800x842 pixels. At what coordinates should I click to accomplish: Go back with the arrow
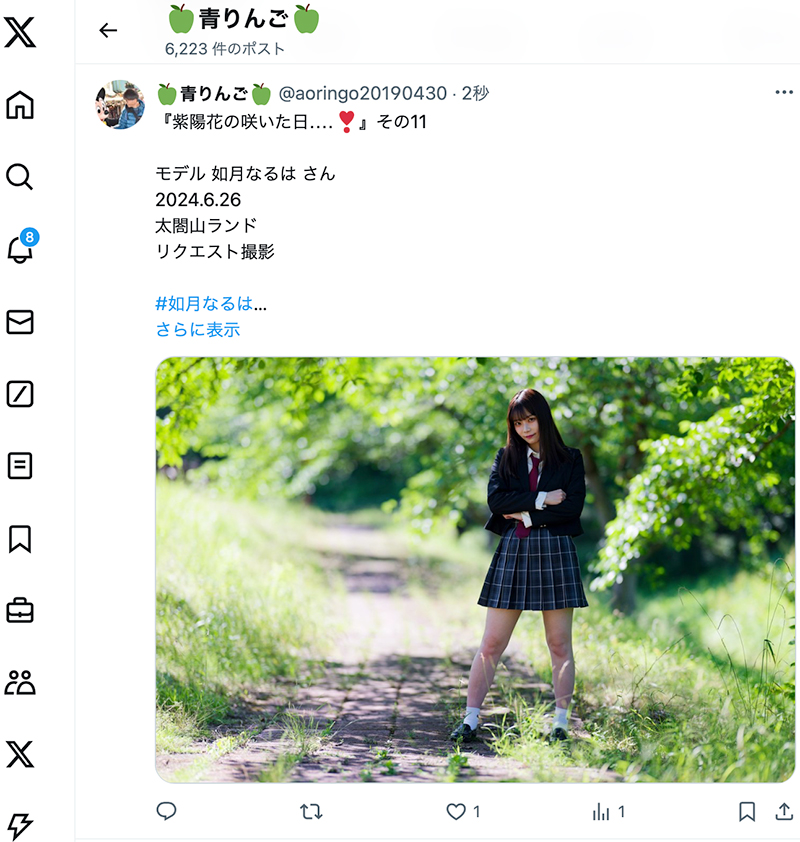(x=108, y=30)
